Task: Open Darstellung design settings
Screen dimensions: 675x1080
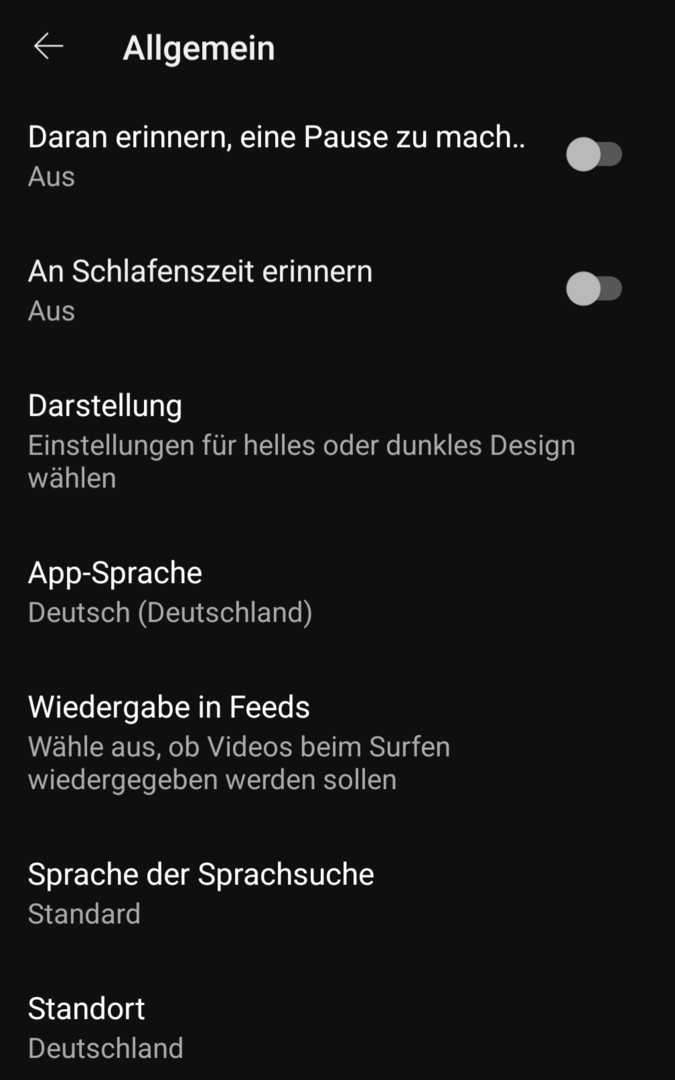Action: (x=300, y=440)
